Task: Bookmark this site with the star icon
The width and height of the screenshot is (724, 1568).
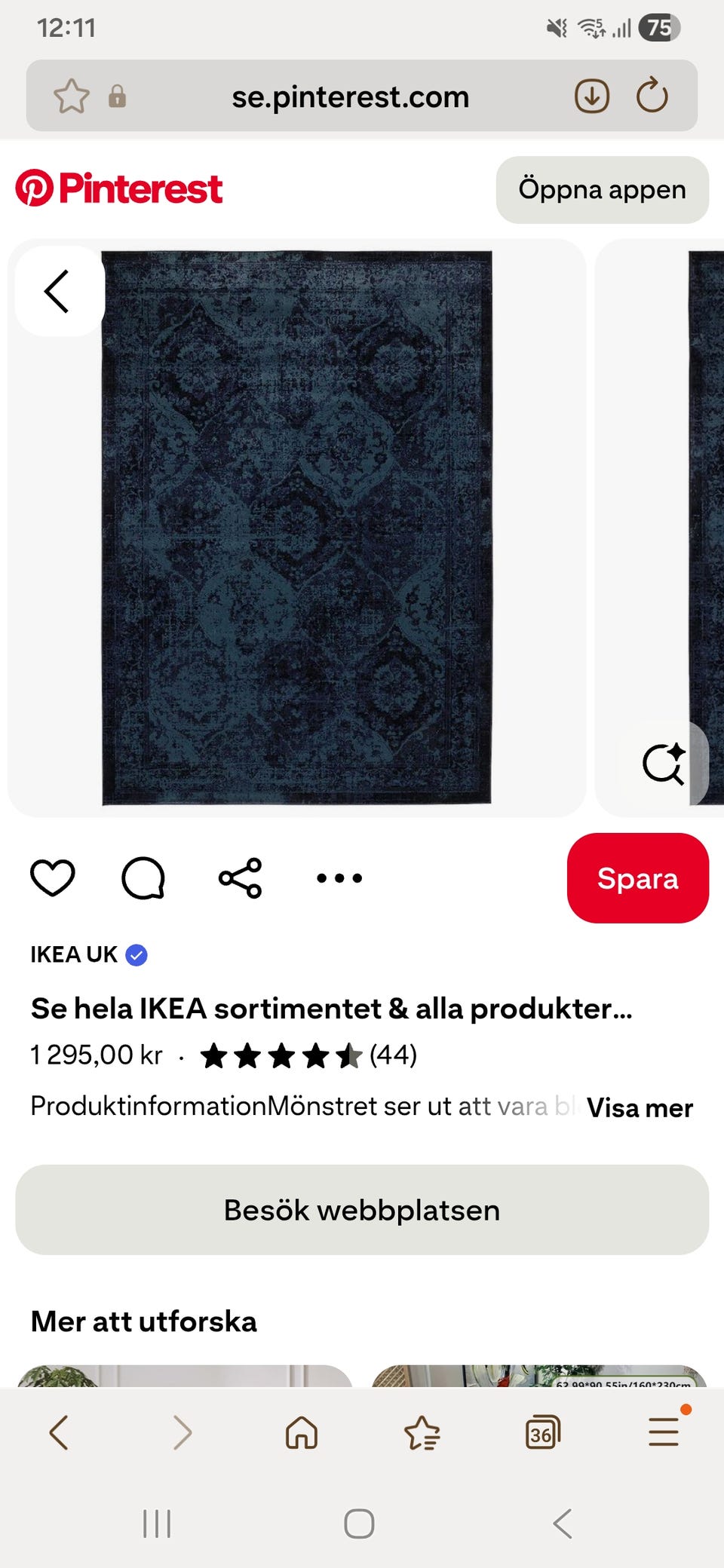Action: coord(71,96)
